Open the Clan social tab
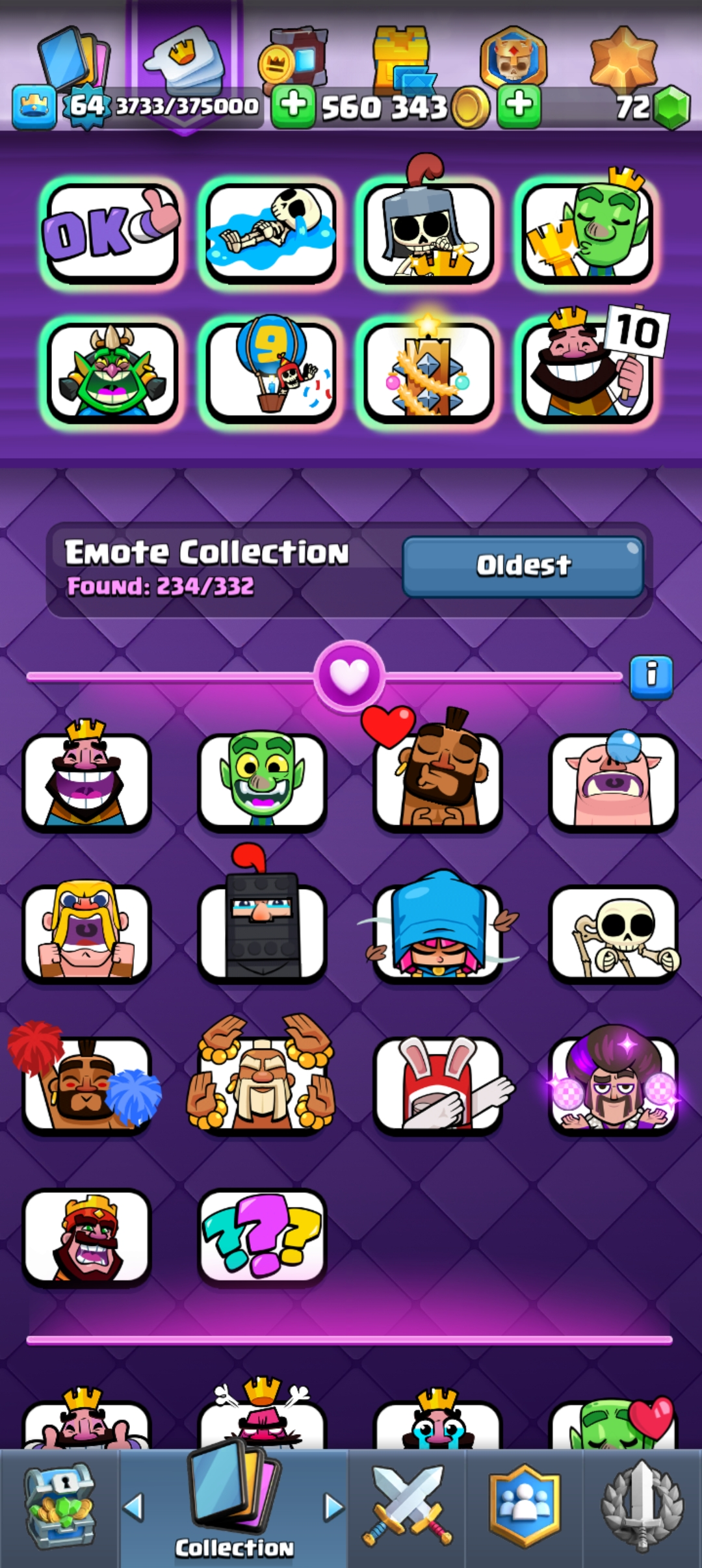The image size is (702, 1568). tap(525, 1508)
